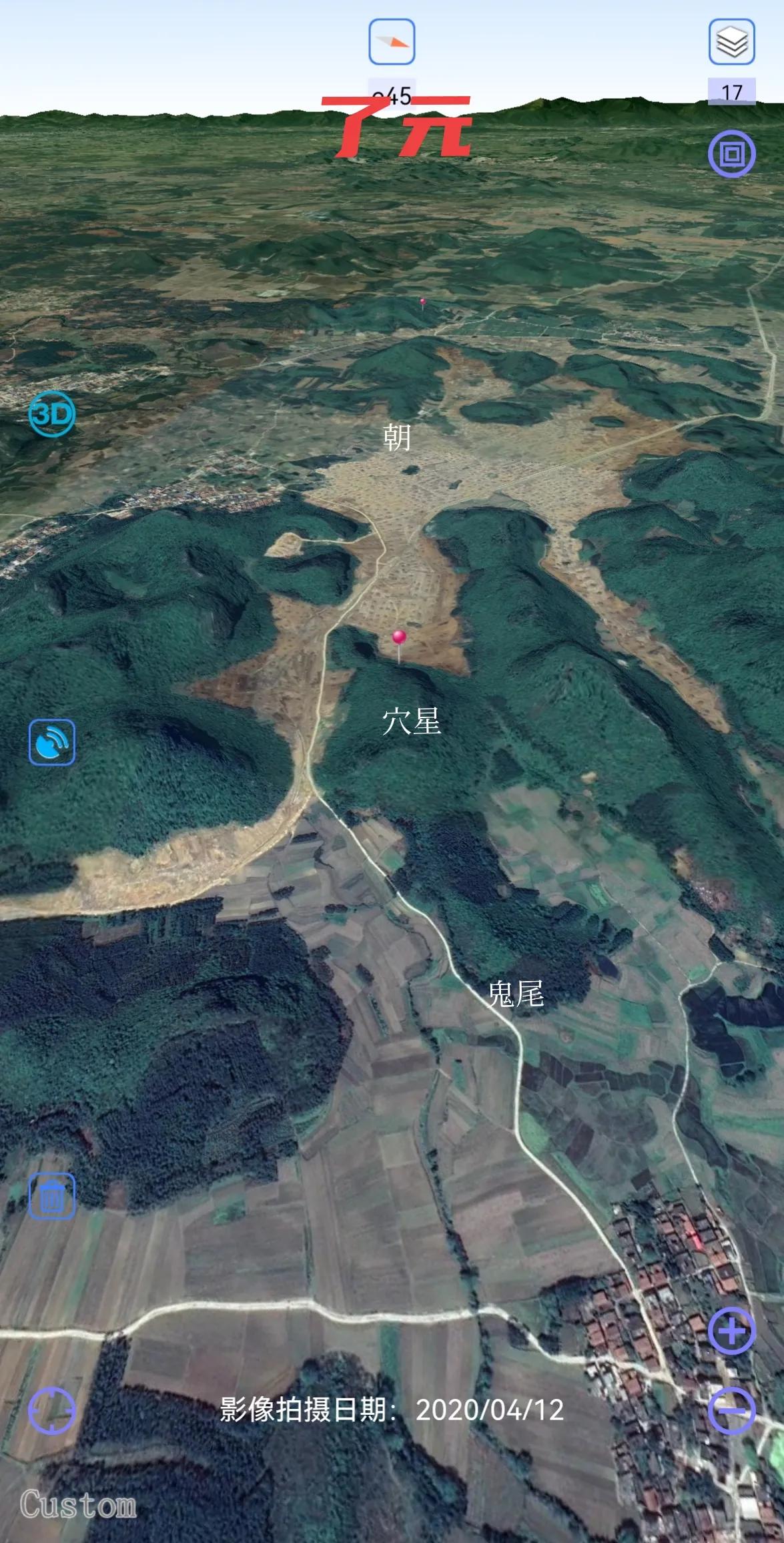Zoom in with the plus button
The height and width of the screenshot is (1543, 784).
(731, 1331)
